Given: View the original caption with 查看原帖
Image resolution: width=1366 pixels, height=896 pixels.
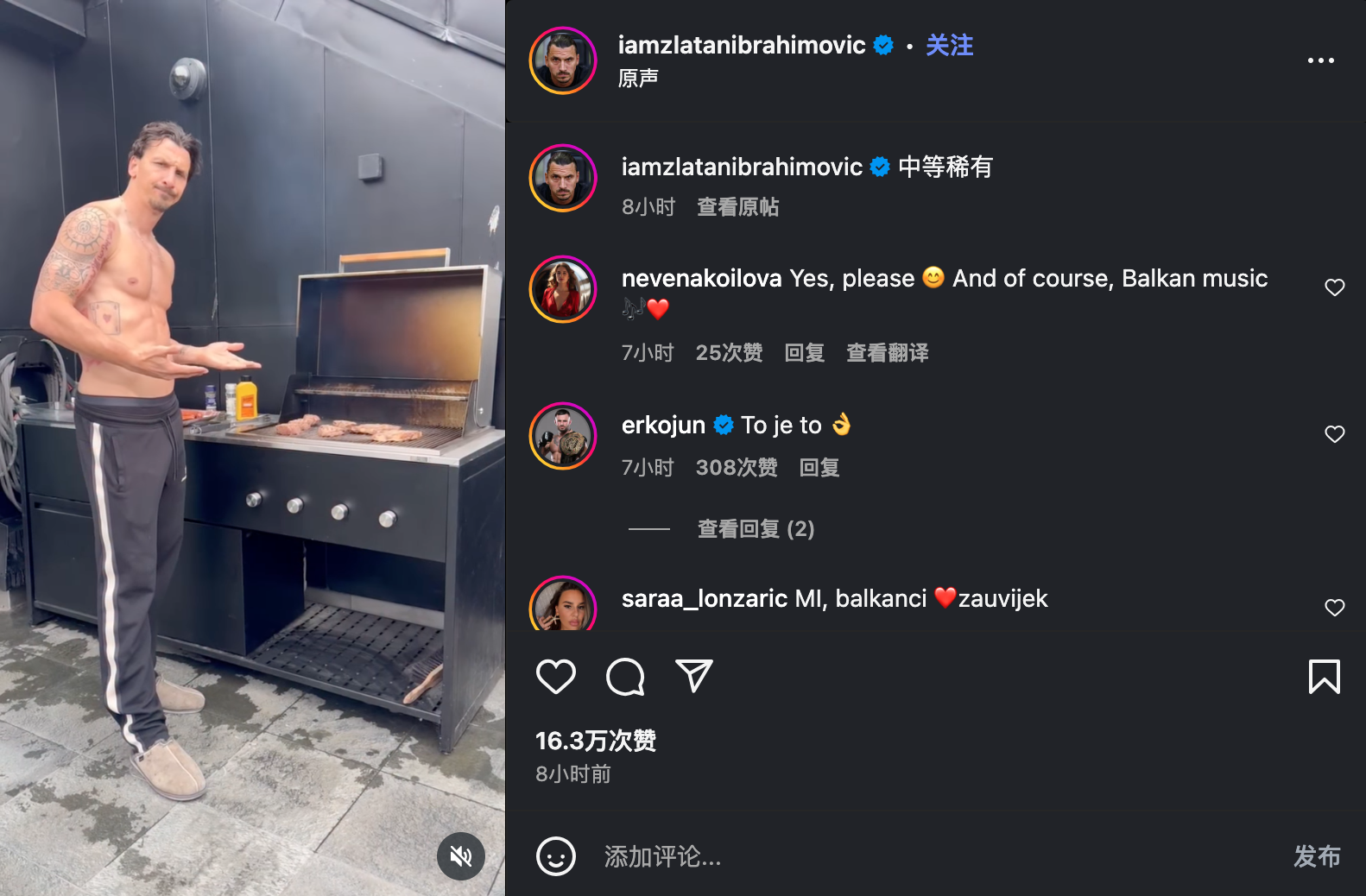Looking at the screenshot, I should 737,207.
